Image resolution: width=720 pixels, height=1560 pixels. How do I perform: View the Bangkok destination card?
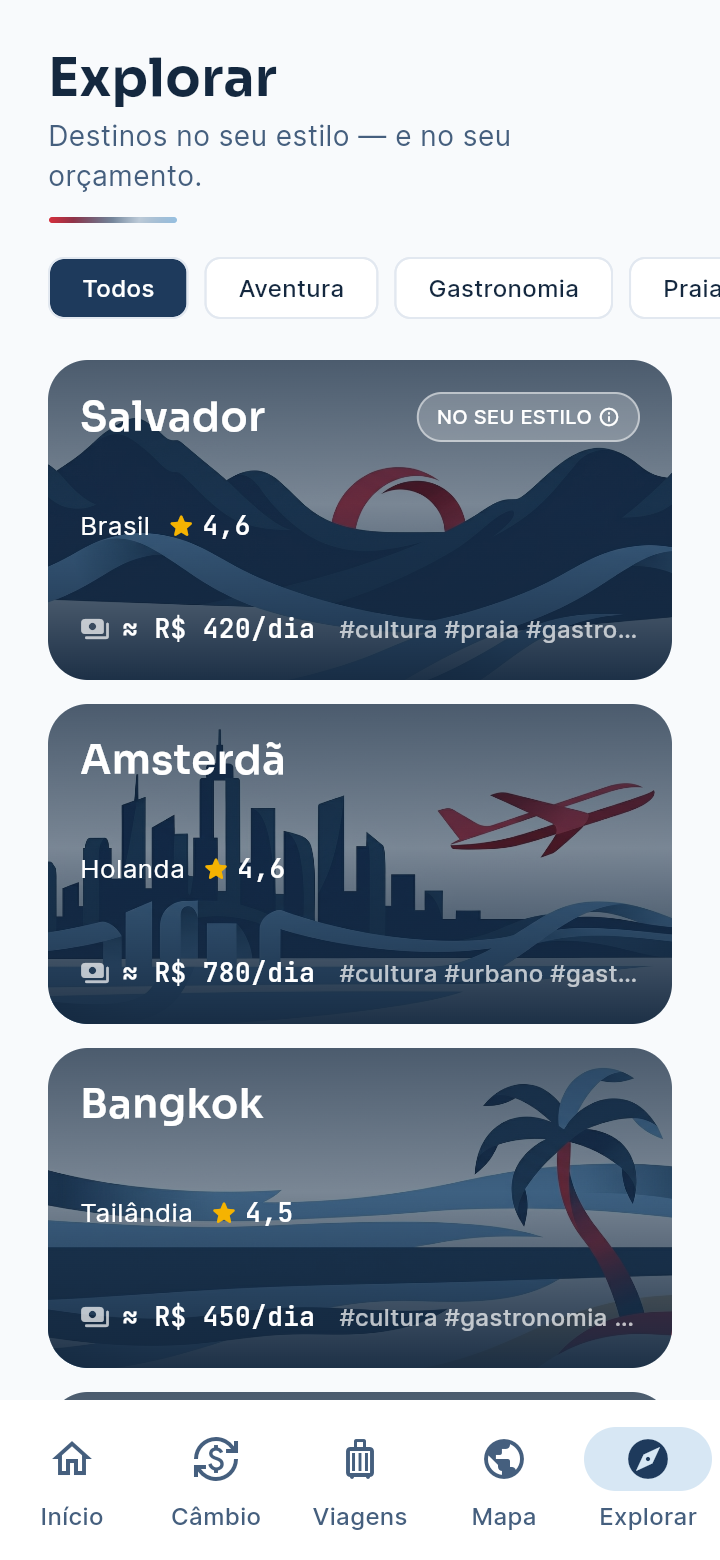[360, 1208]
